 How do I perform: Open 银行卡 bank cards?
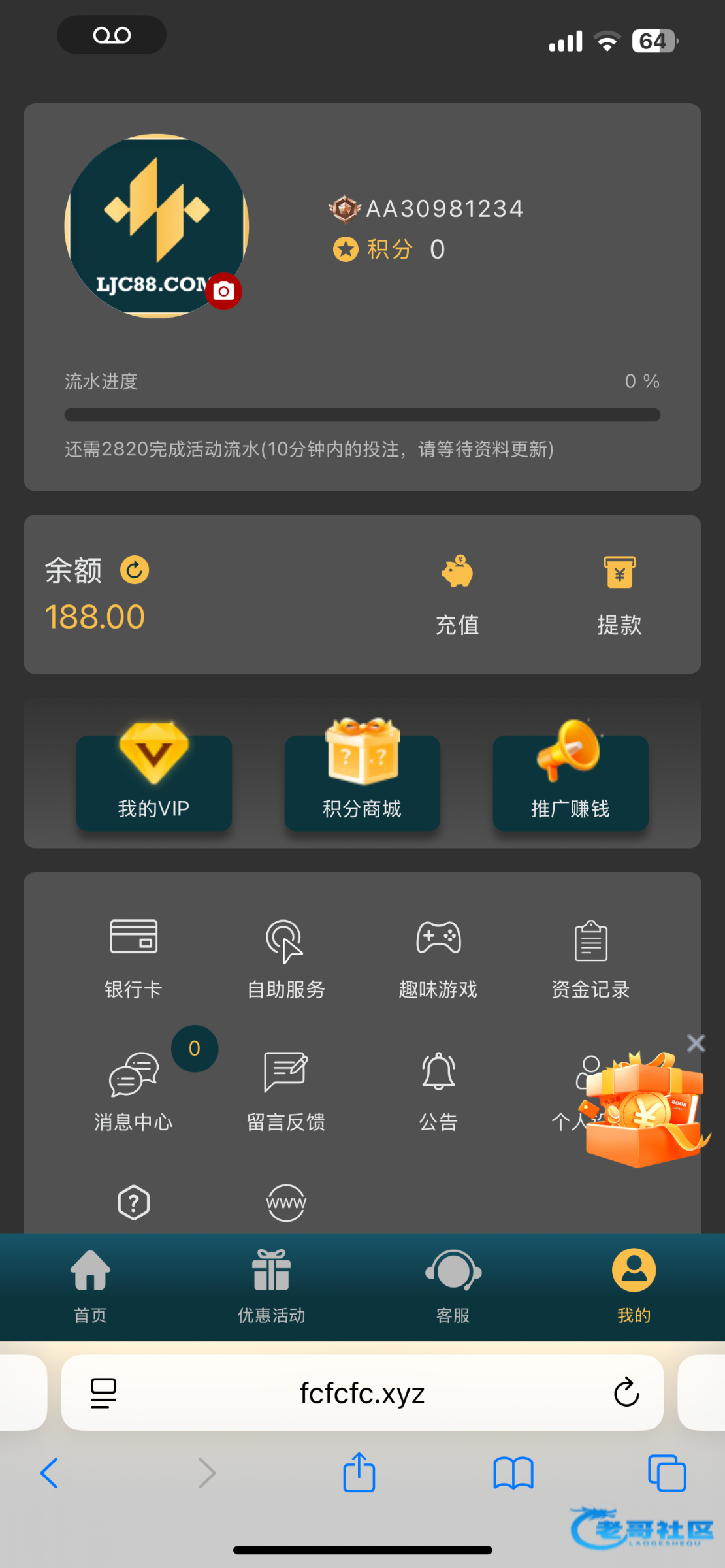(x=133, y=957)
